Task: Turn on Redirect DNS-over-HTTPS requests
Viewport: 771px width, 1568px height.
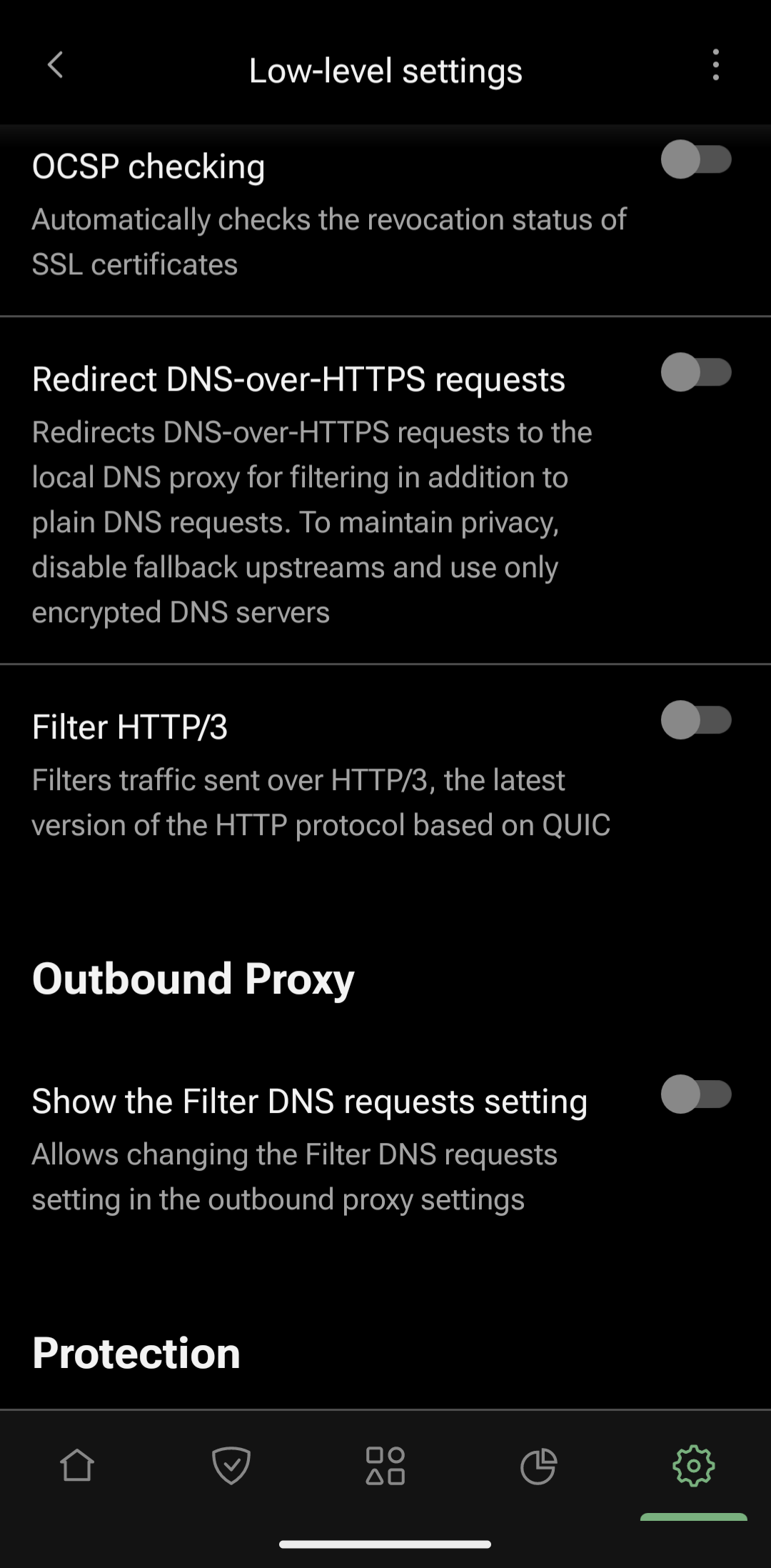Action: point(696,372)
